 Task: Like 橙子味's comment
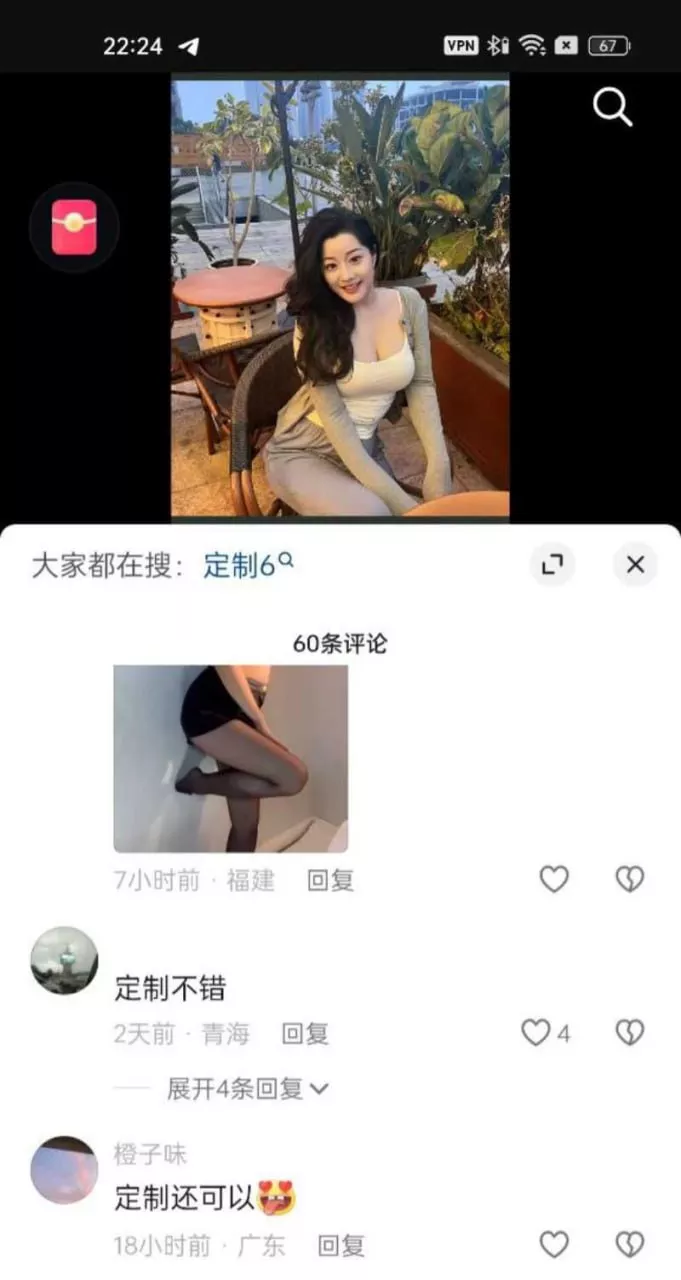(554, 1245)
